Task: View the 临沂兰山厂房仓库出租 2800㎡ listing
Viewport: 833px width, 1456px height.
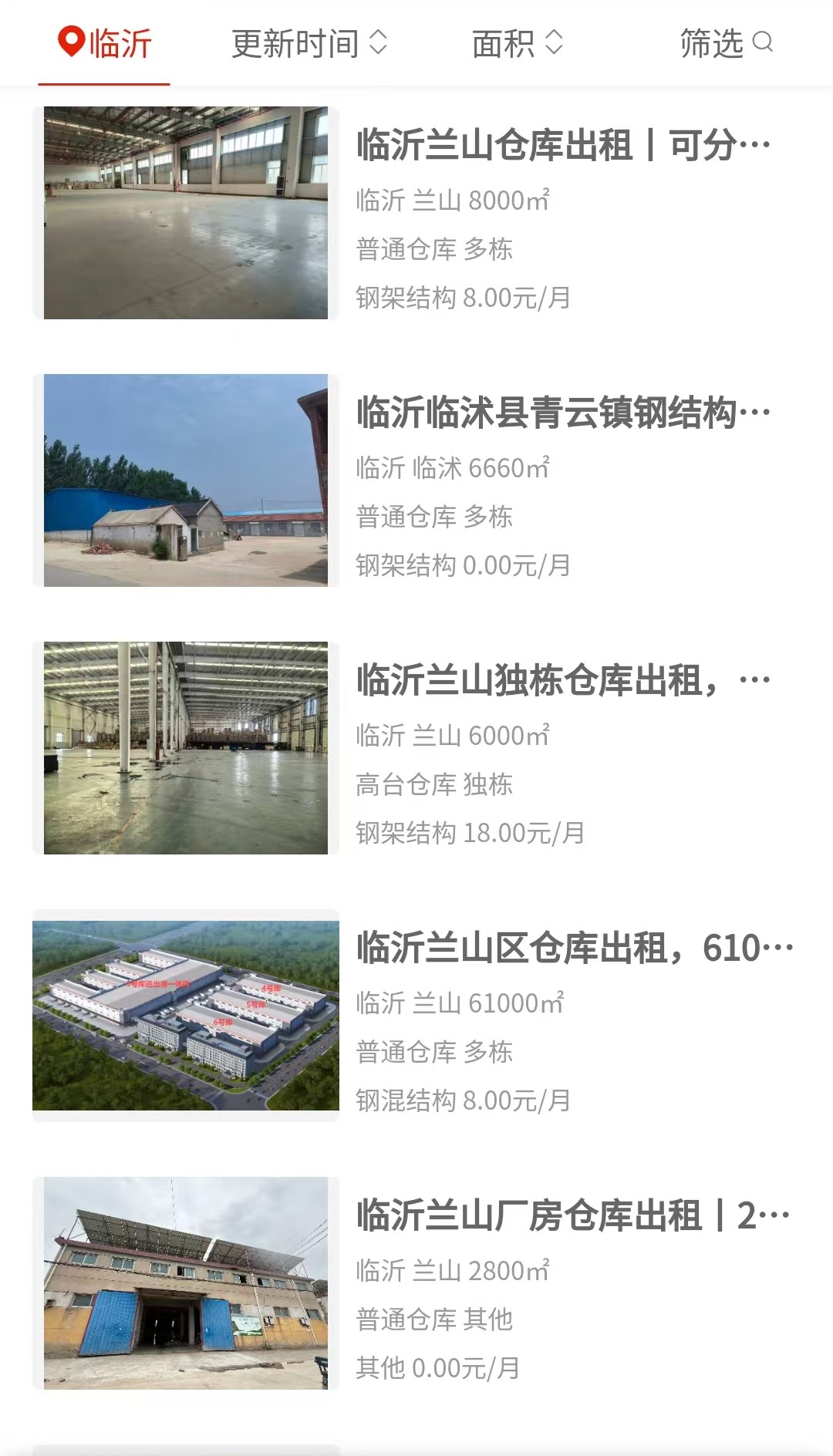Action: pos(416,1283)
